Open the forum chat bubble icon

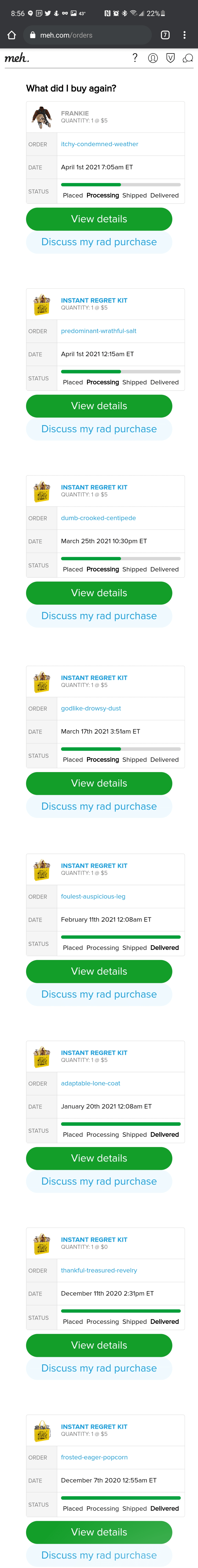188,58
